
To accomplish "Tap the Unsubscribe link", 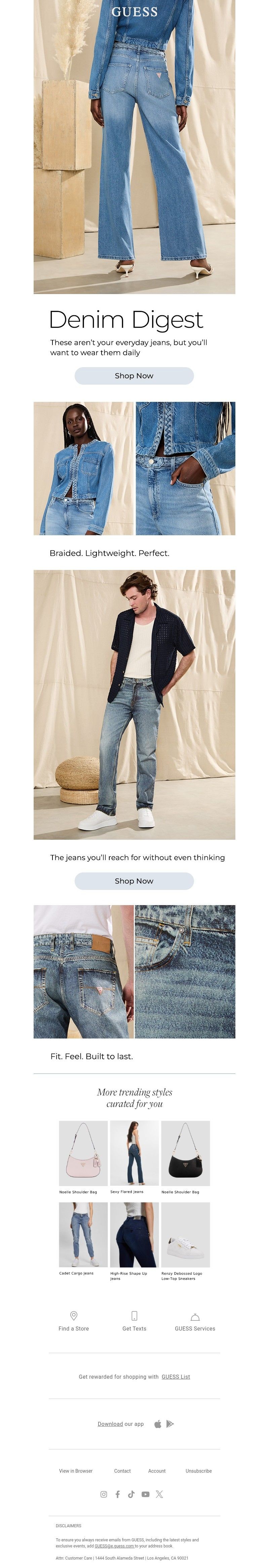I will (x=199, y=1471).
